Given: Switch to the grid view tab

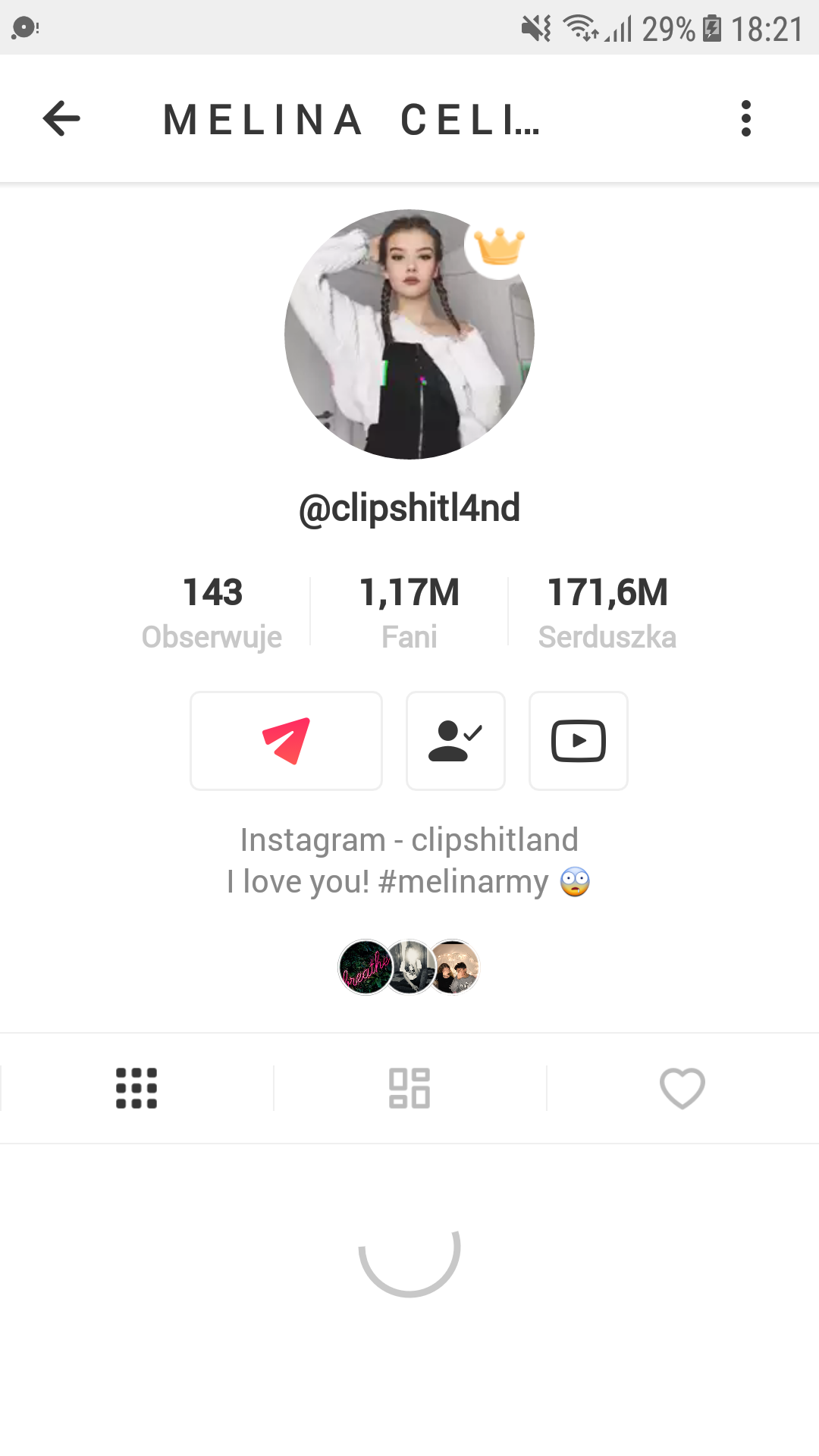Looking at the screenshot, I should (x=136, y=1088).
